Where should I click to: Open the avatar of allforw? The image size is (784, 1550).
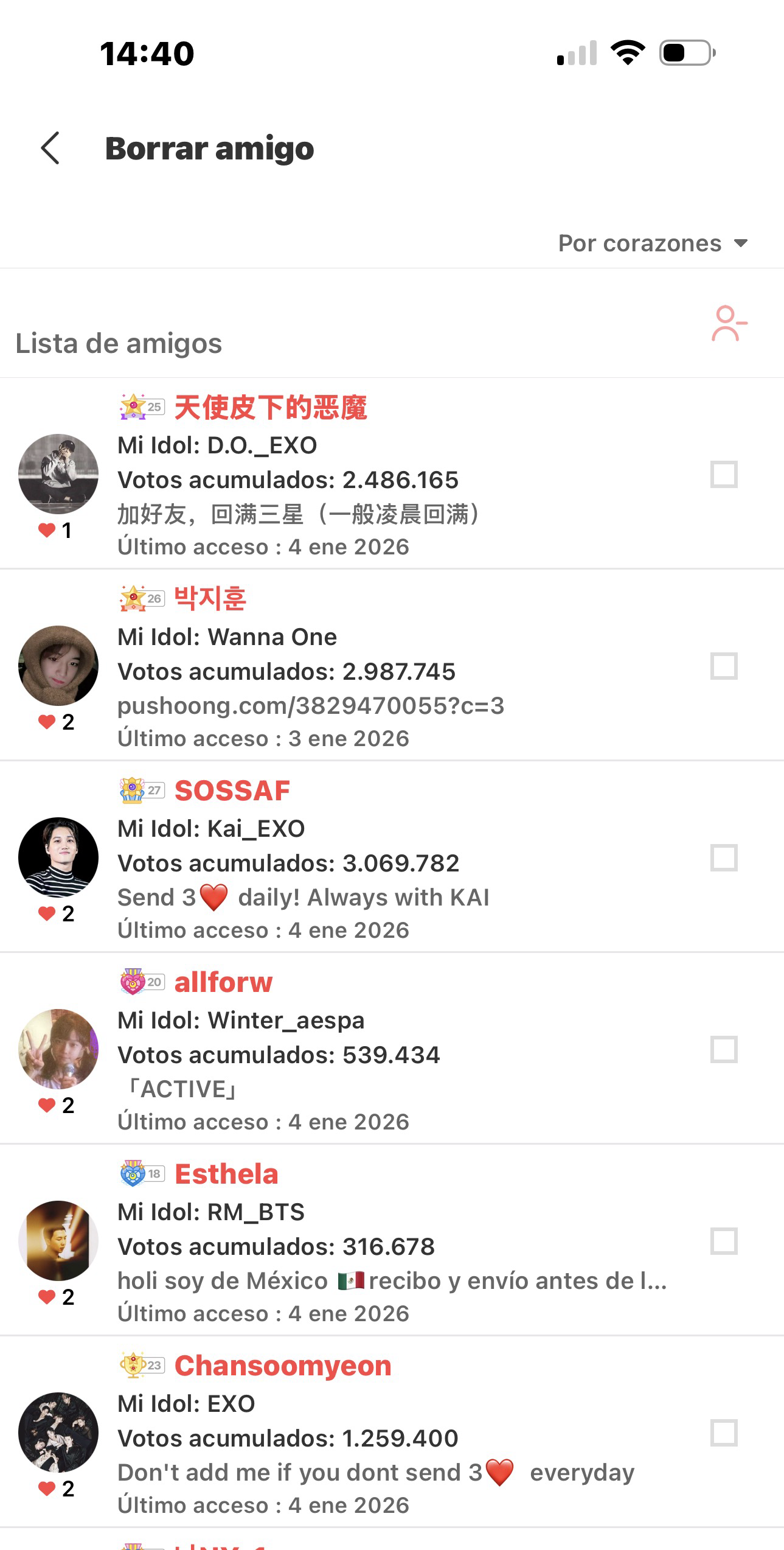(58, 1049)
